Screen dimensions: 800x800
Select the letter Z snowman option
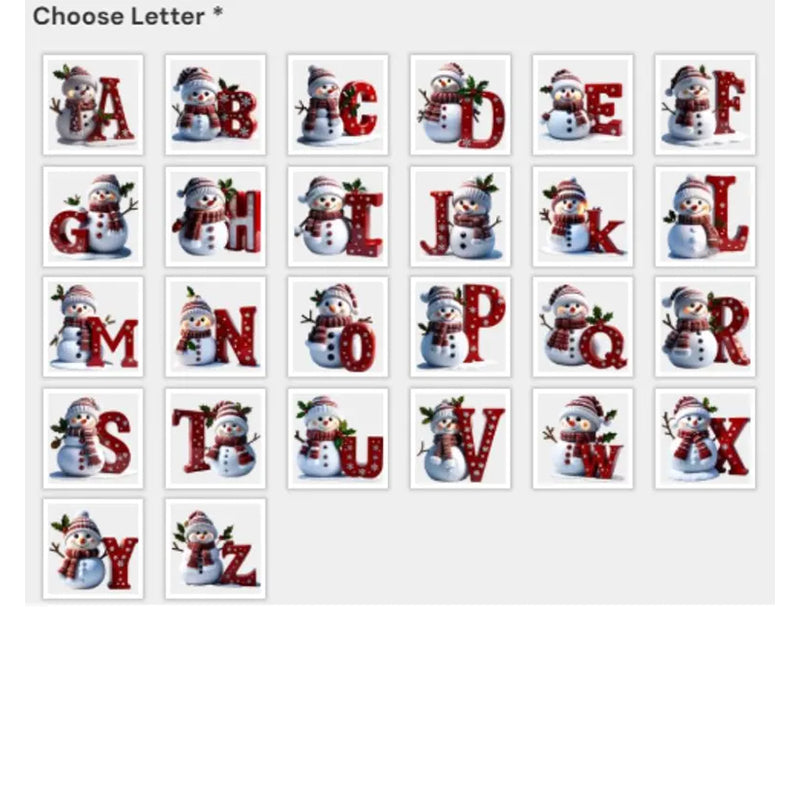point(215,549)
